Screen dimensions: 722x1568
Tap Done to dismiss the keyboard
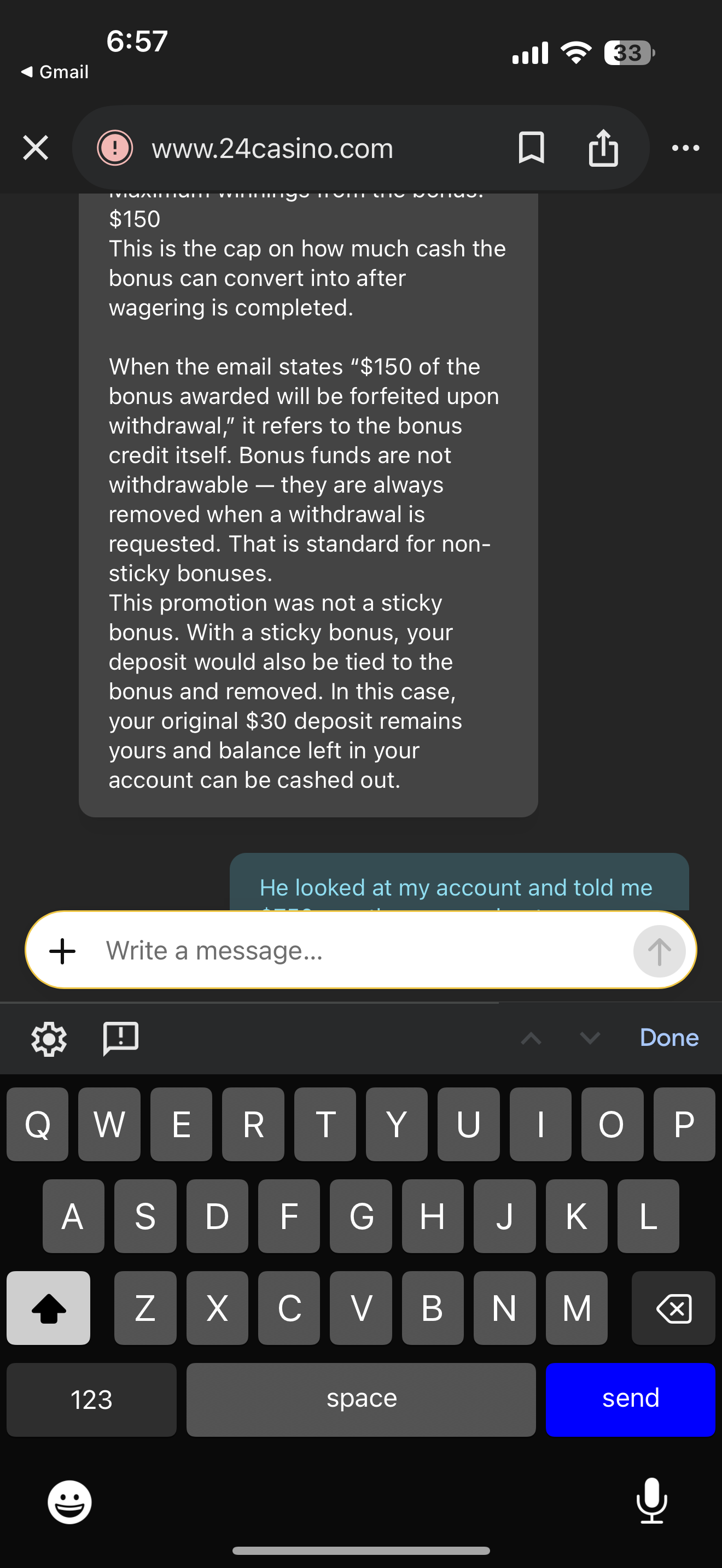668,1037
